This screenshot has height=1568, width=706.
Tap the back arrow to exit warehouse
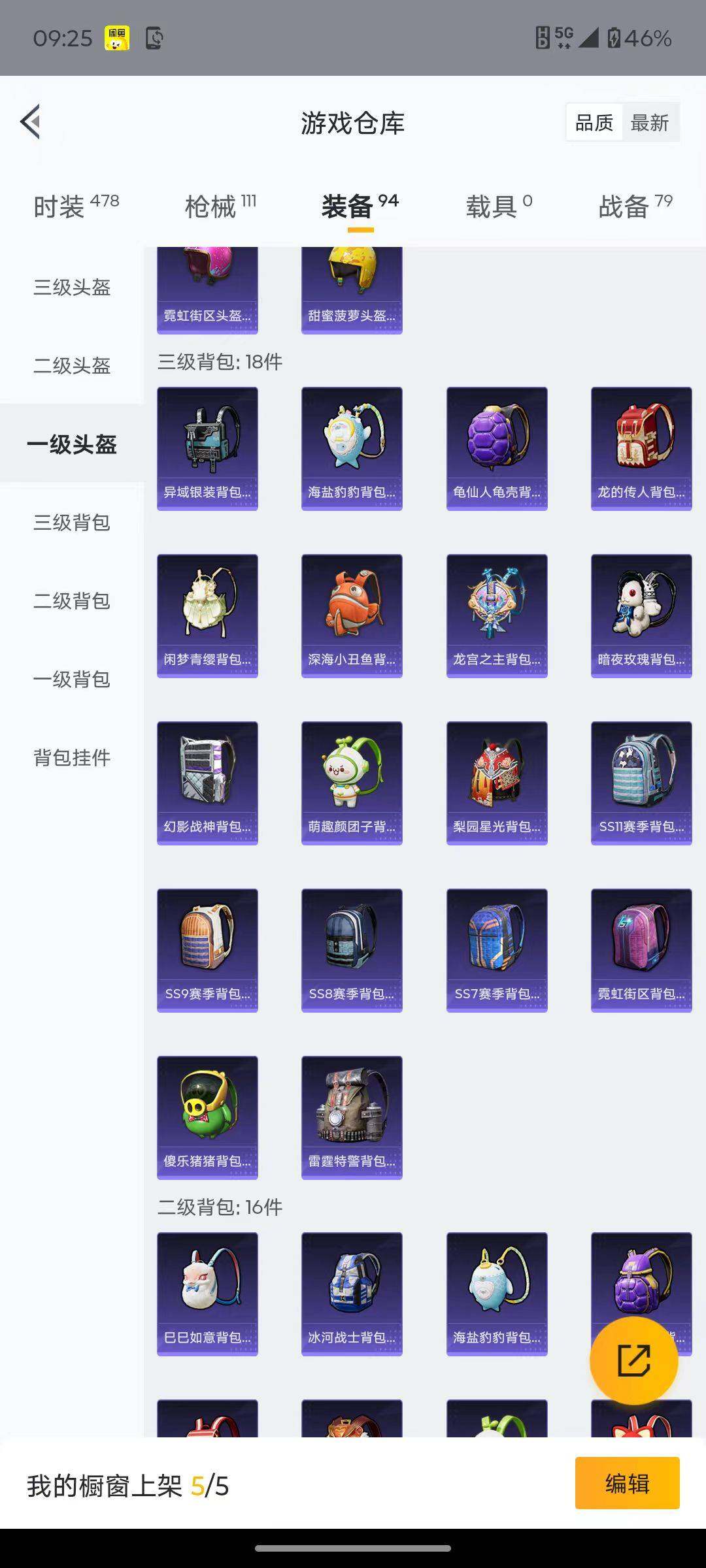pyautogui.click(x=29, y=122)
